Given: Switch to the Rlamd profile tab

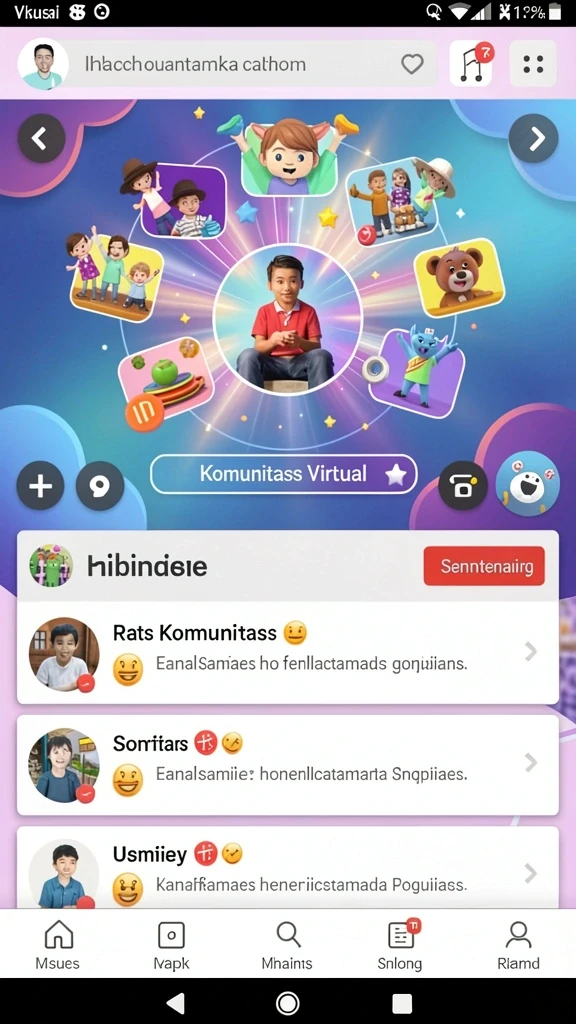Looking at the screenshot, I should click(x=519, y=944).
